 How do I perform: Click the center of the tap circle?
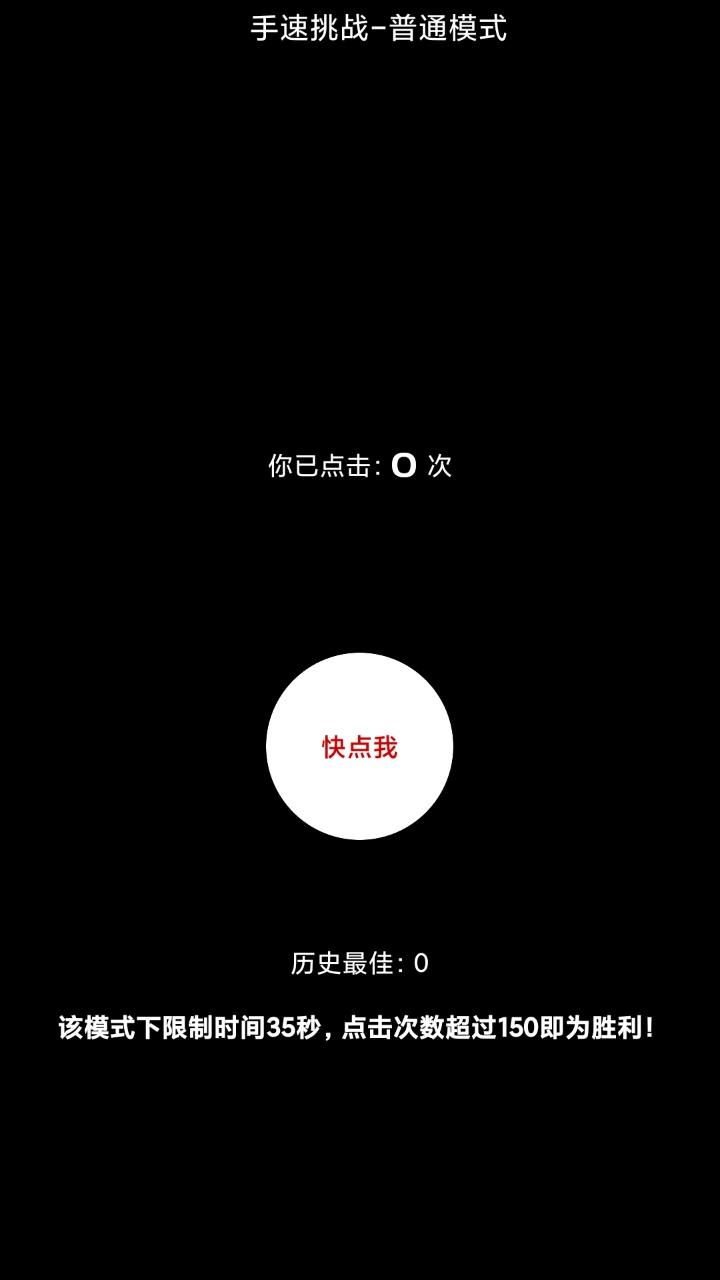coord(360,745)
